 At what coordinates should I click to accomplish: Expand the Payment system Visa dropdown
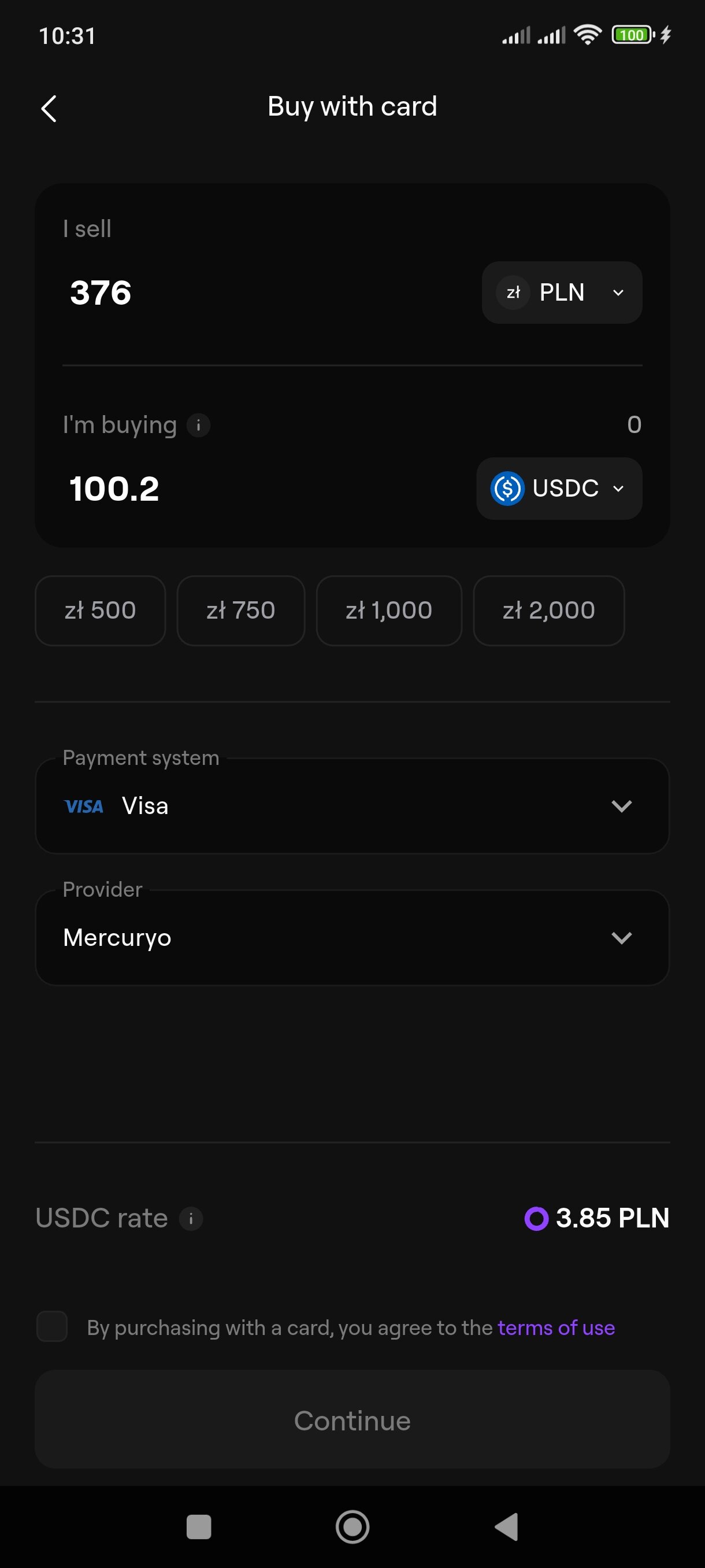coord(352,806)
